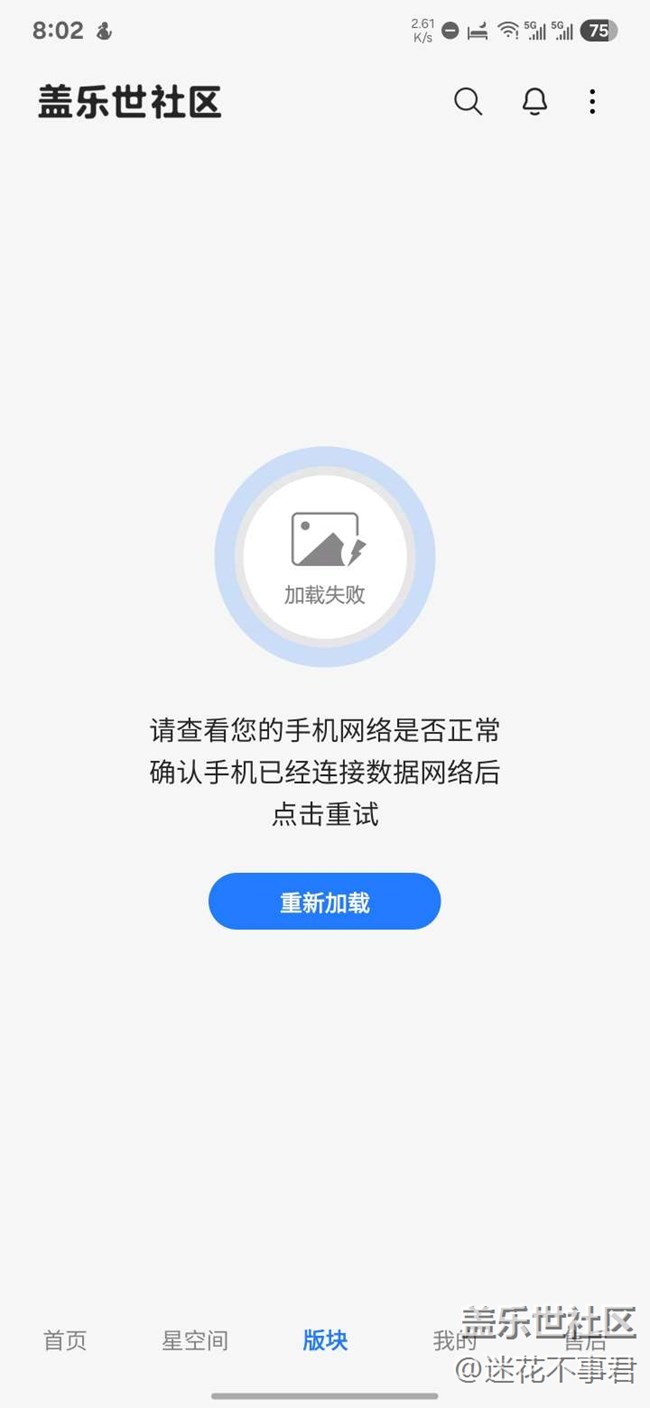
Task: Open the overflow menu
Action: point(592,101)
